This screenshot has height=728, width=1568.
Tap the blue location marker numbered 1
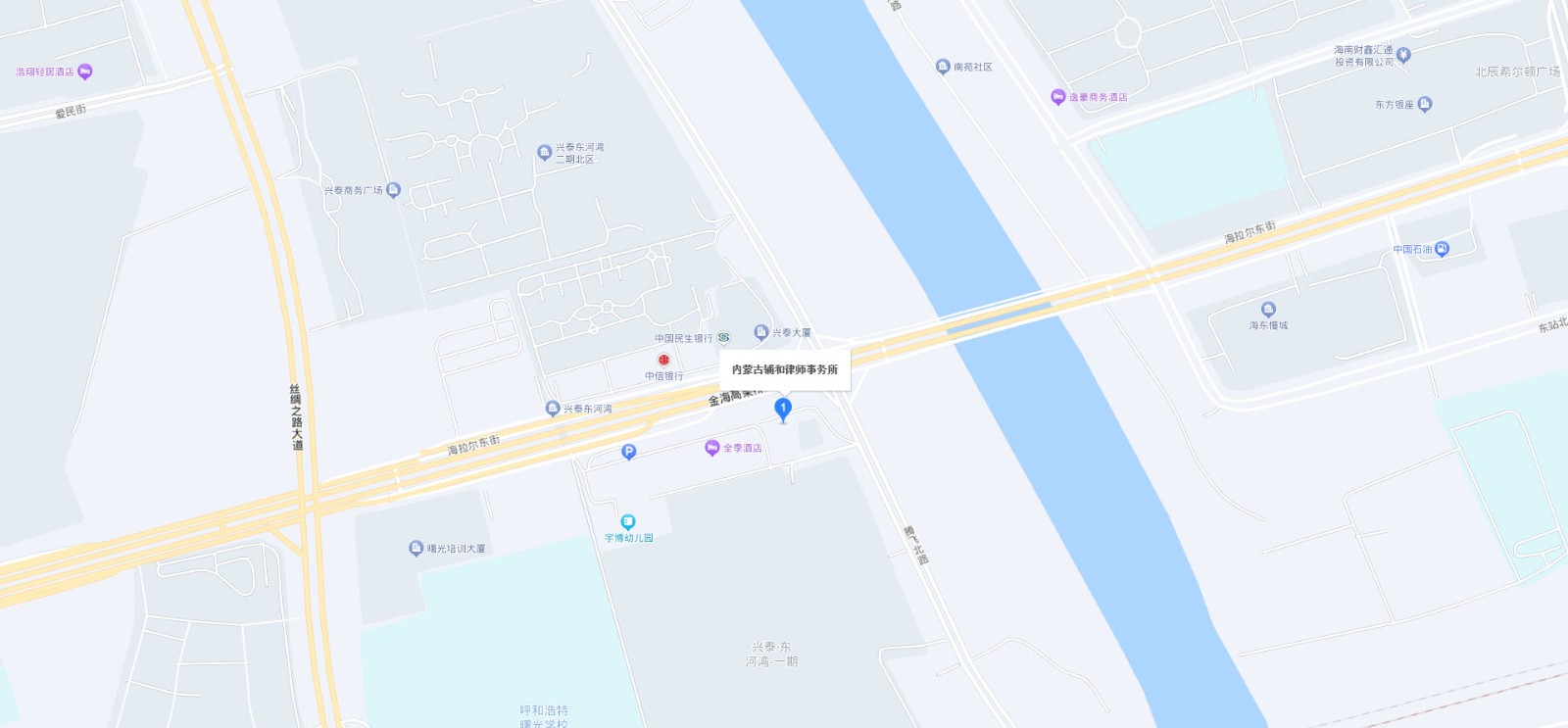(782, 409)
